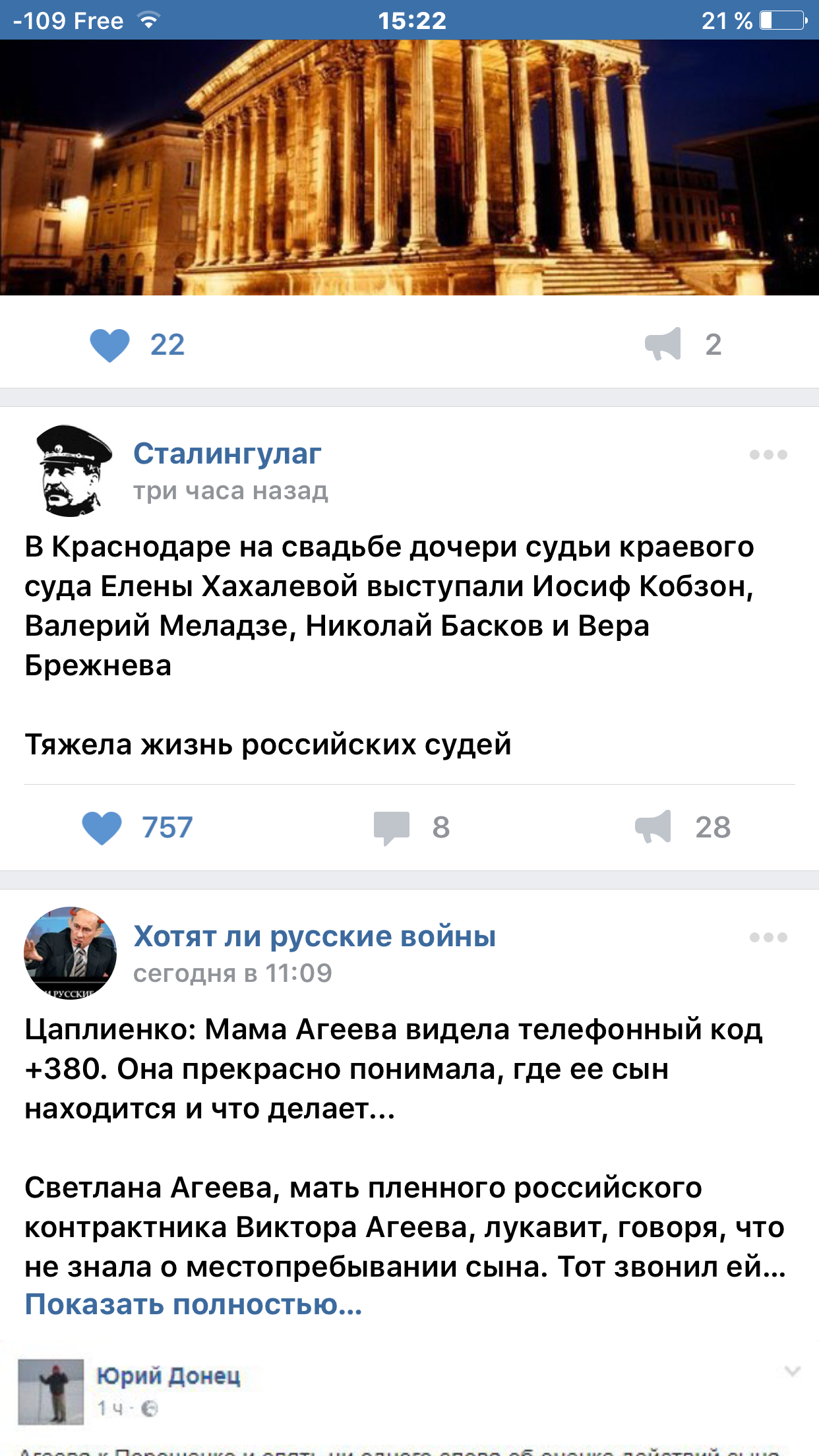Viewport: 819px width, 1456px height.
Task: Open the attached Юрий Донец post image
Action: (409, 1398)
